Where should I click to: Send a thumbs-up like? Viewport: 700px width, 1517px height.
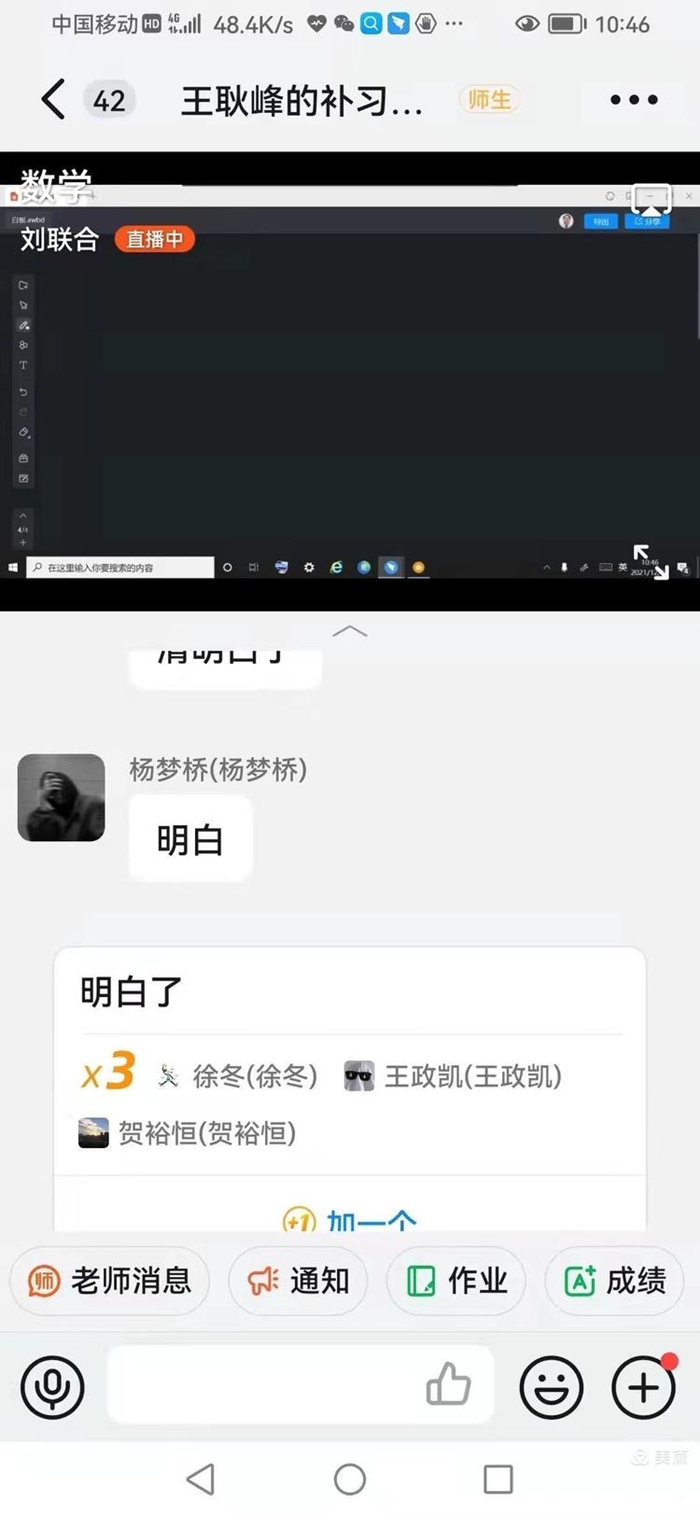[x=448, y=1386]
